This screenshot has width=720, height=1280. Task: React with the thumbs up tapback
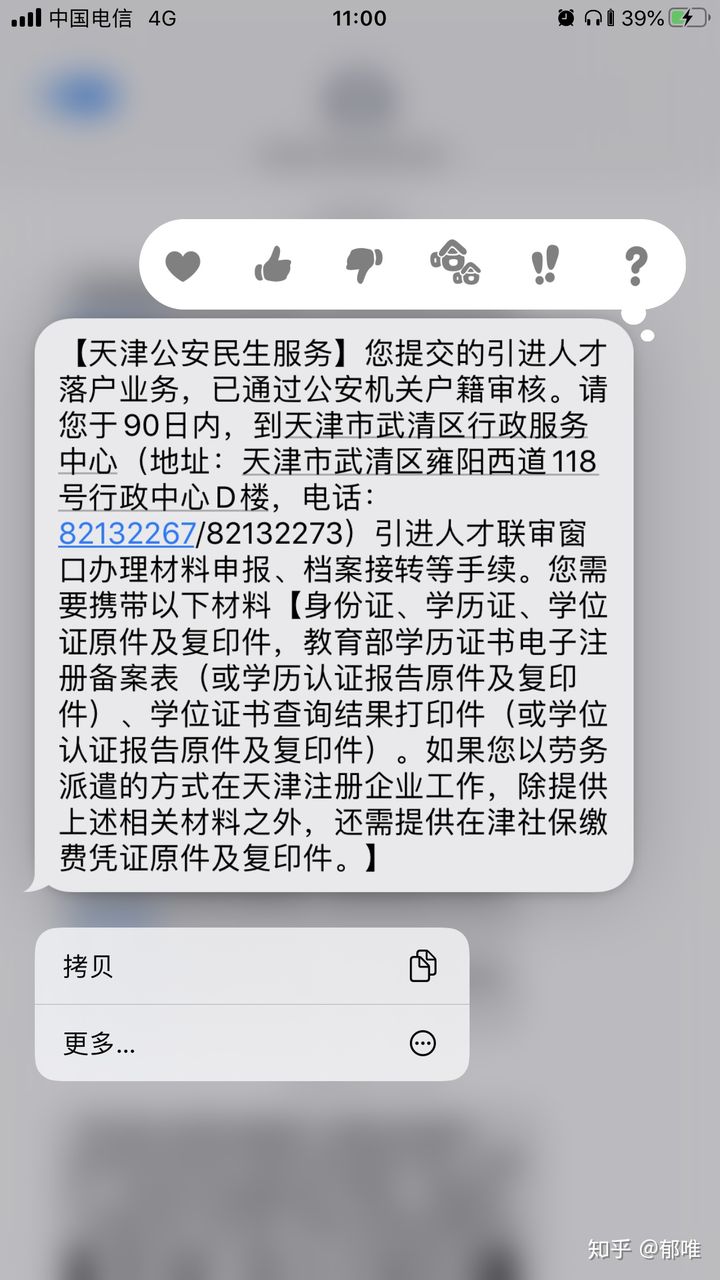(x=273, y=265)
